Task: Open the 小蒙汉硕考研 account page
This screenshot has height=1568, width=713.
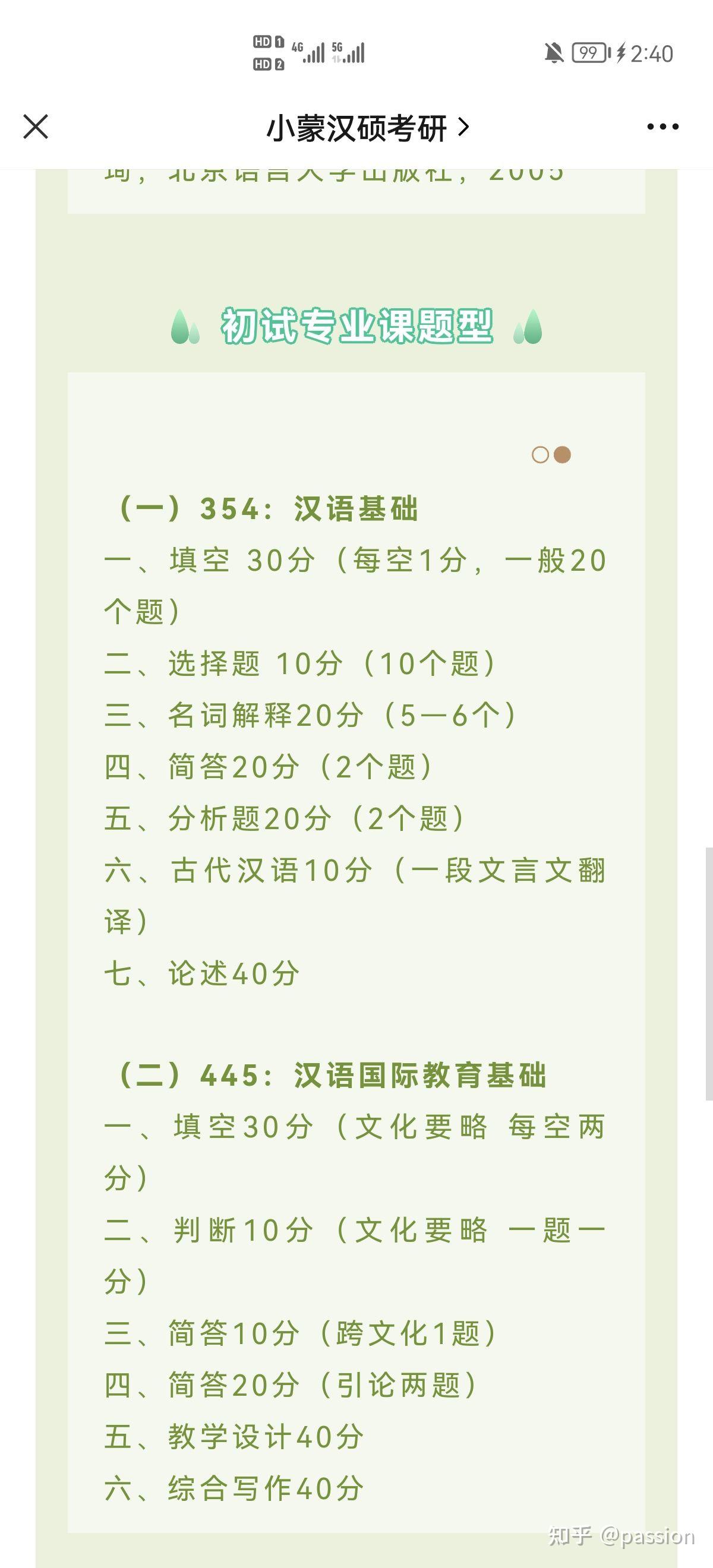Action: pos(368,128)
